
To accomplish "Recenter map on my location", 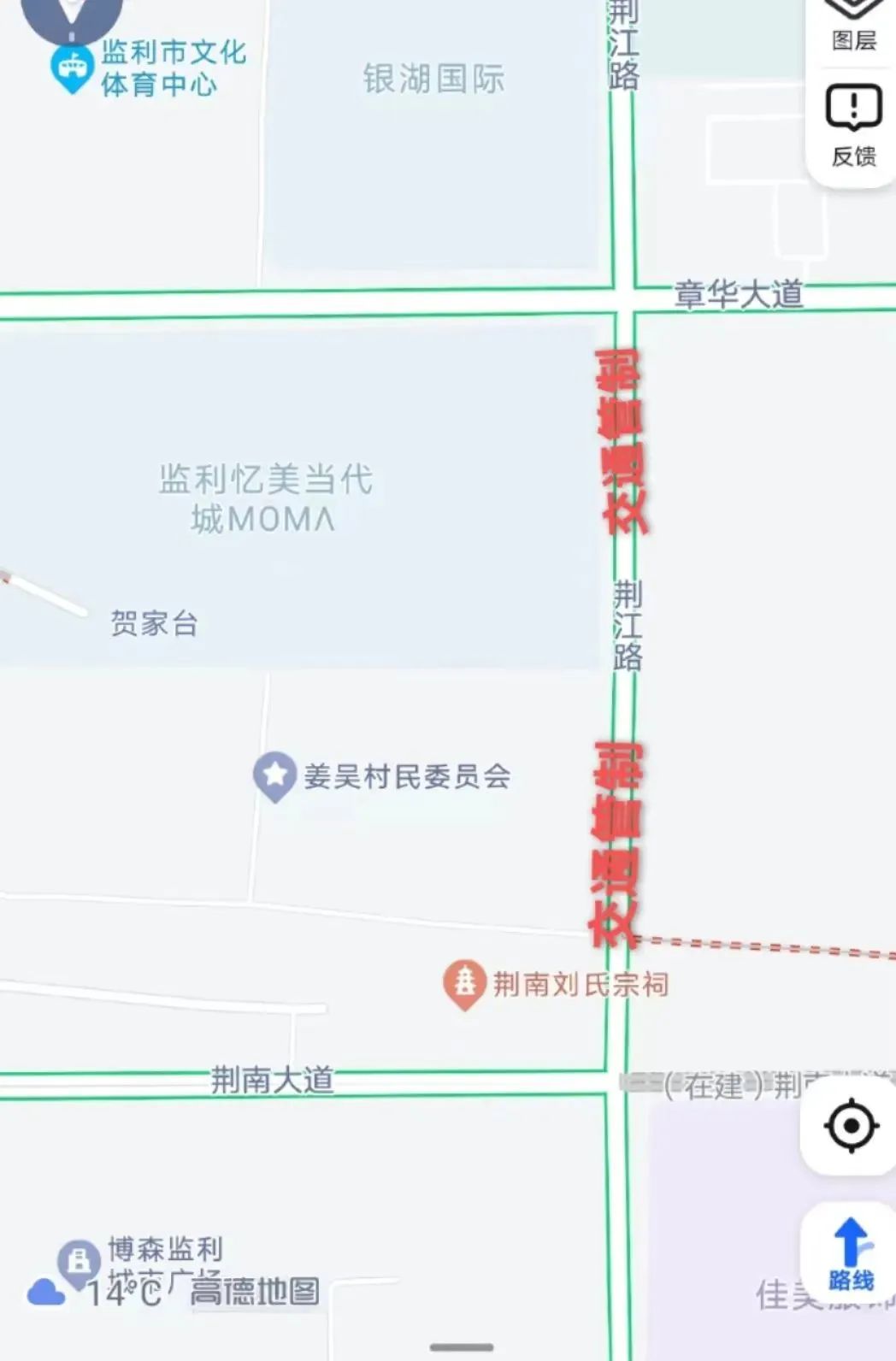I will [x=851, y=1126].
